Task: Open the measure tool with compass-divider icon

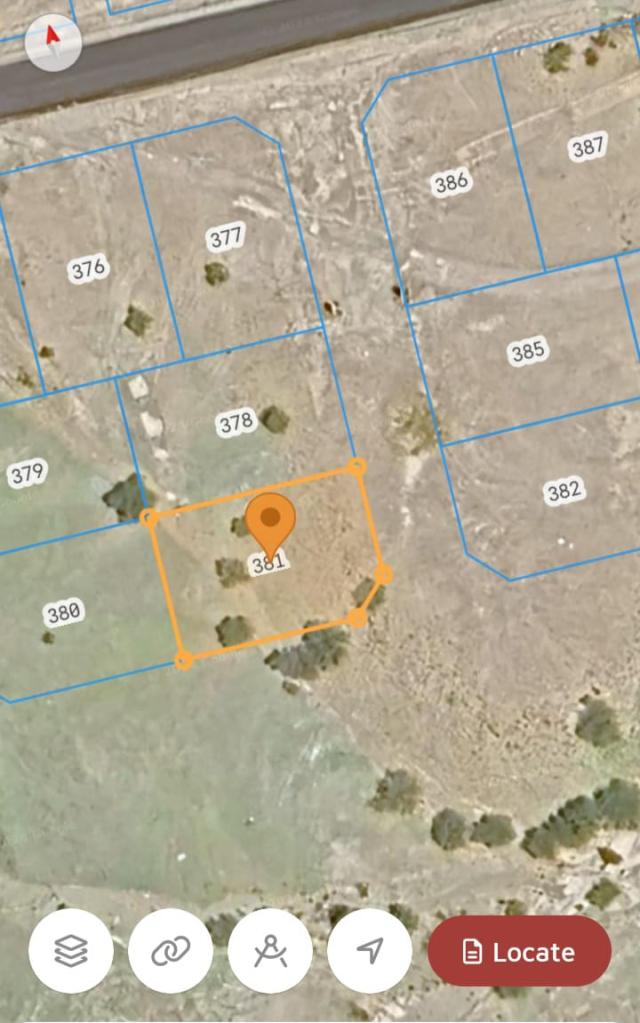Action: [270, 951]
